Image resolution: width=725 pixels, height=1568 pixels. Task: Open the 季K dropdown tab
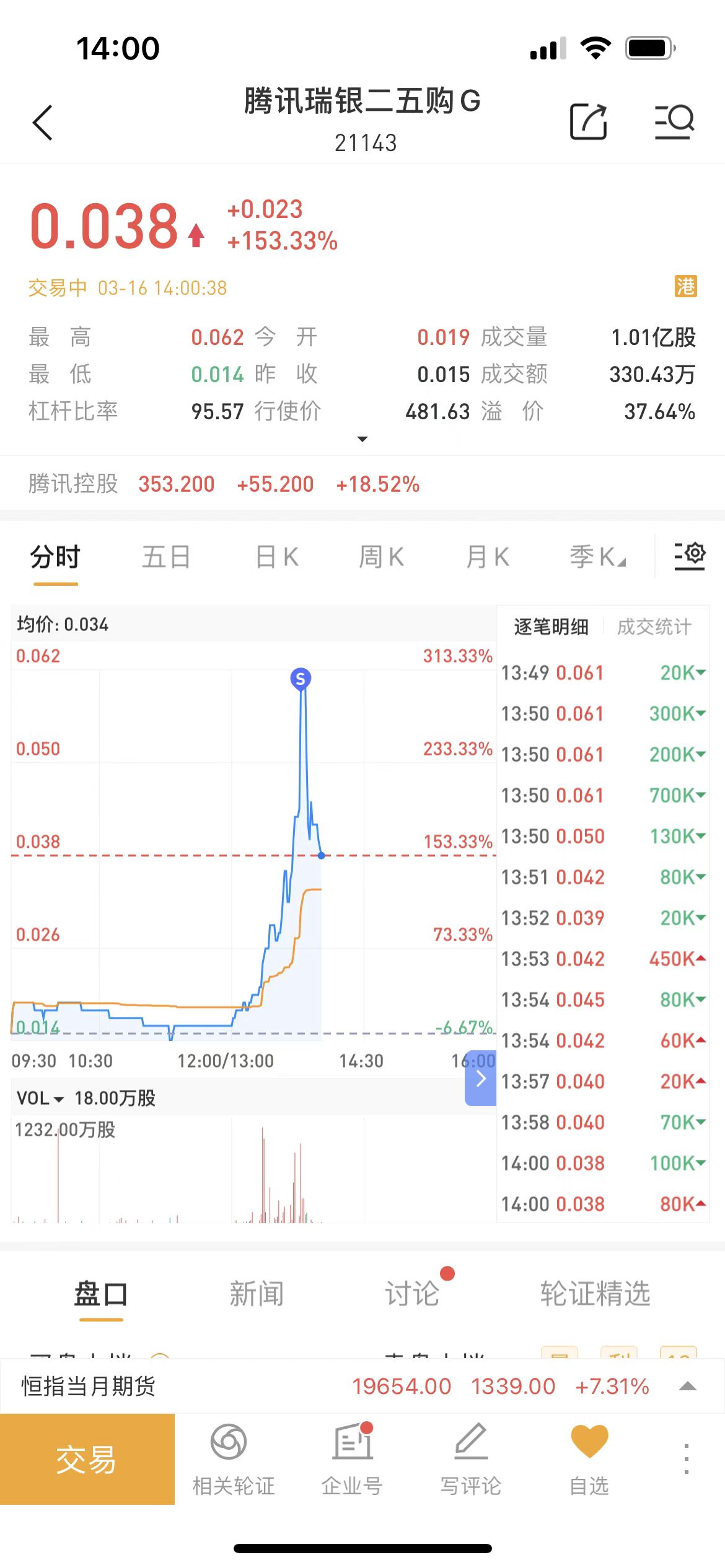click(597, 557)
